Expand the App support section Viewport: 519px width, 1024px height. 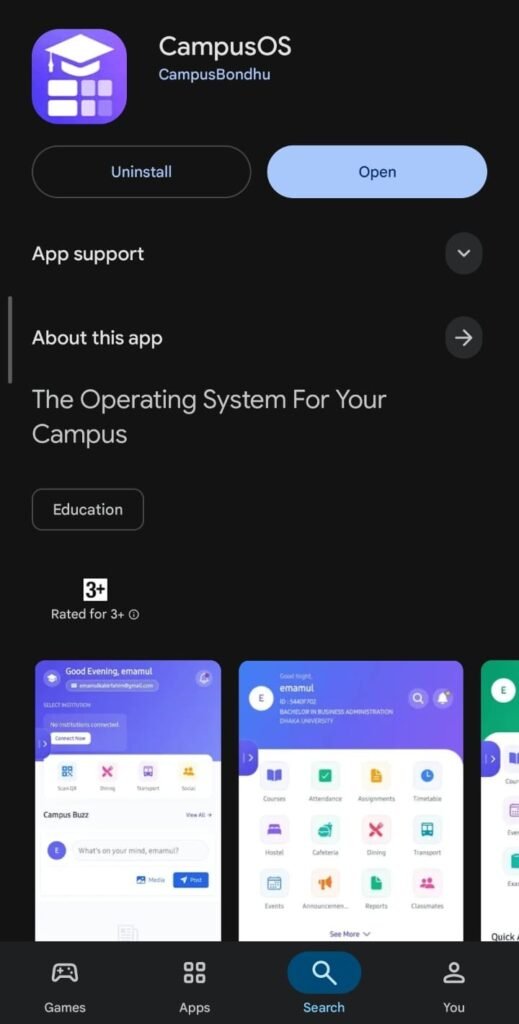click(464, 253)
